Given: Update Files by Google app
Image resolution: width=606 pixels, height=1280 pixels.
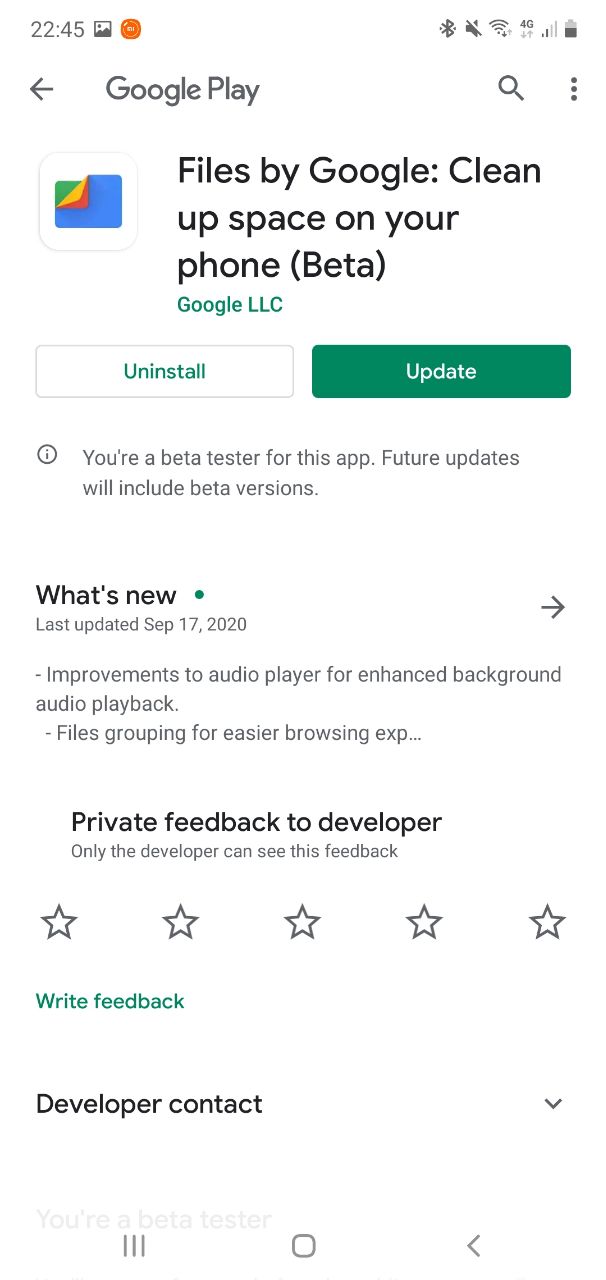Looking at the screenshot, I should 441,371.
